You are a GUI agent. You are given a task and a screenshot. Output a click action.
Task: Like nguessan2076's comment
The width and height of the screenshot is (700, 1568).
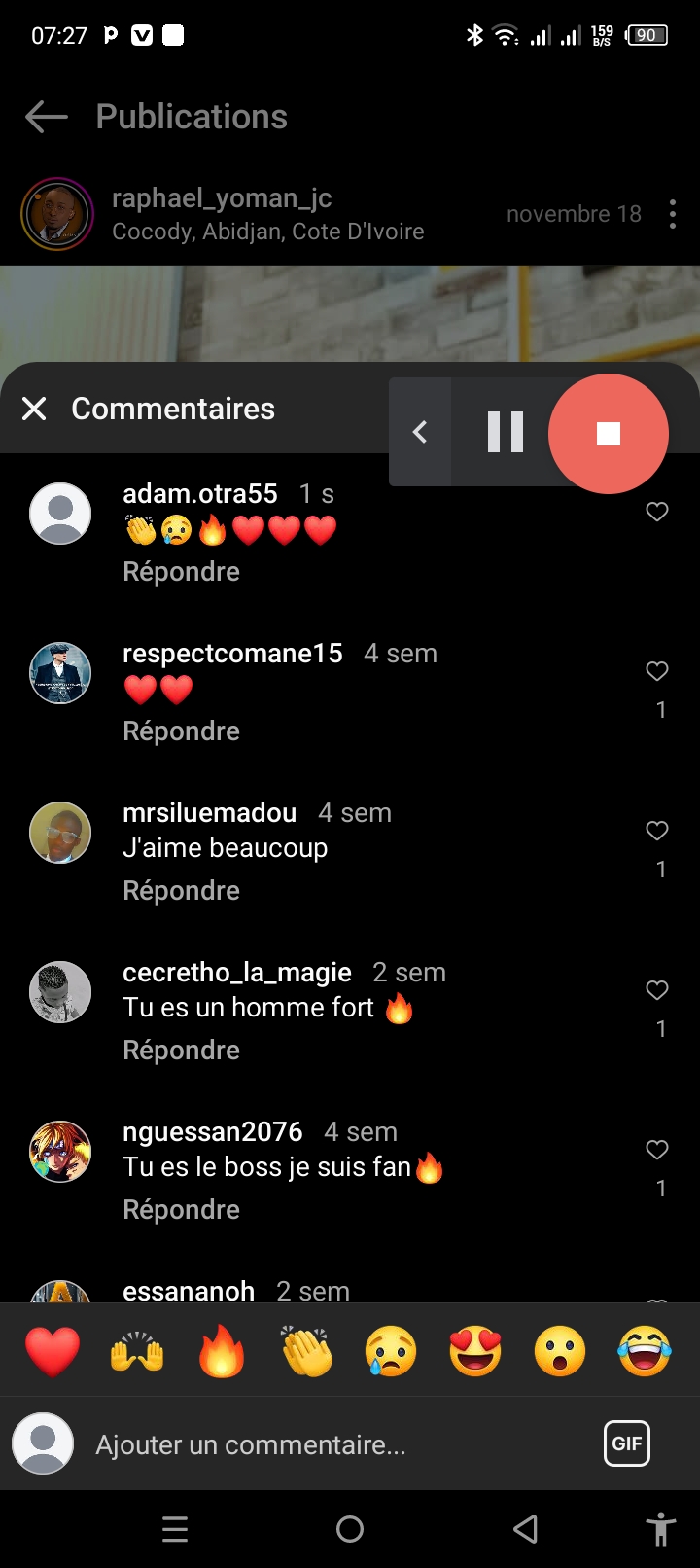click(657, 1150)
